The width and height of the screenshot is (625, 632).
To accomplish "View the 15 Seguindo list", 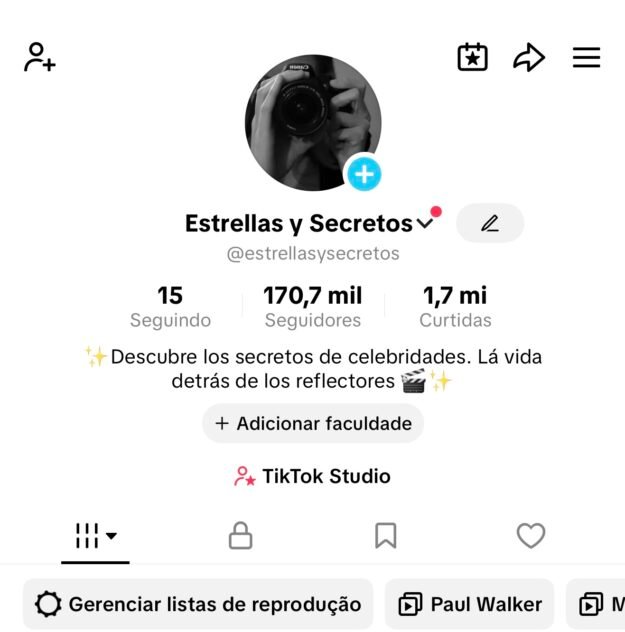I will 170,306.
